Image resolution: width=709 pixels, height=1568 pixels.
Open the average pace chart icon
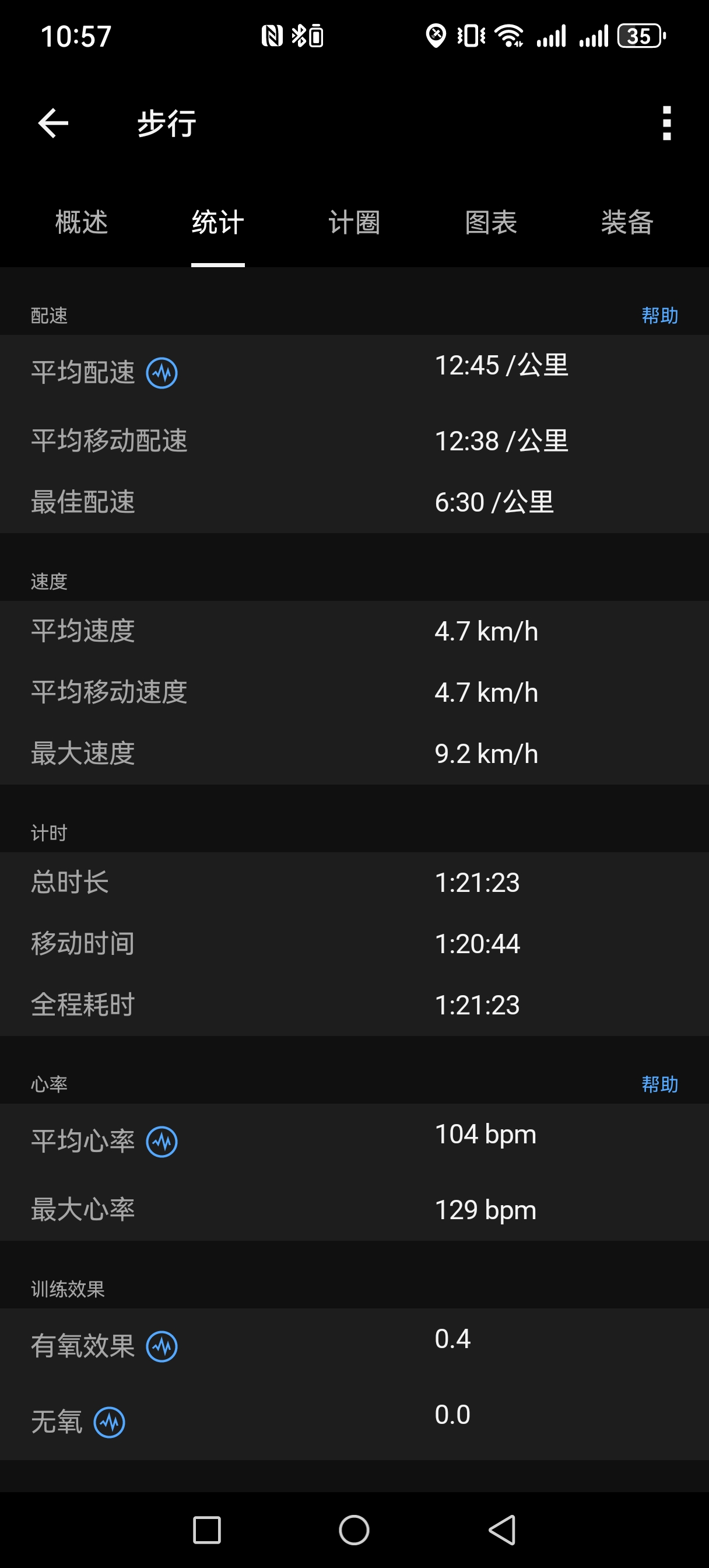(x=162, y=373)
